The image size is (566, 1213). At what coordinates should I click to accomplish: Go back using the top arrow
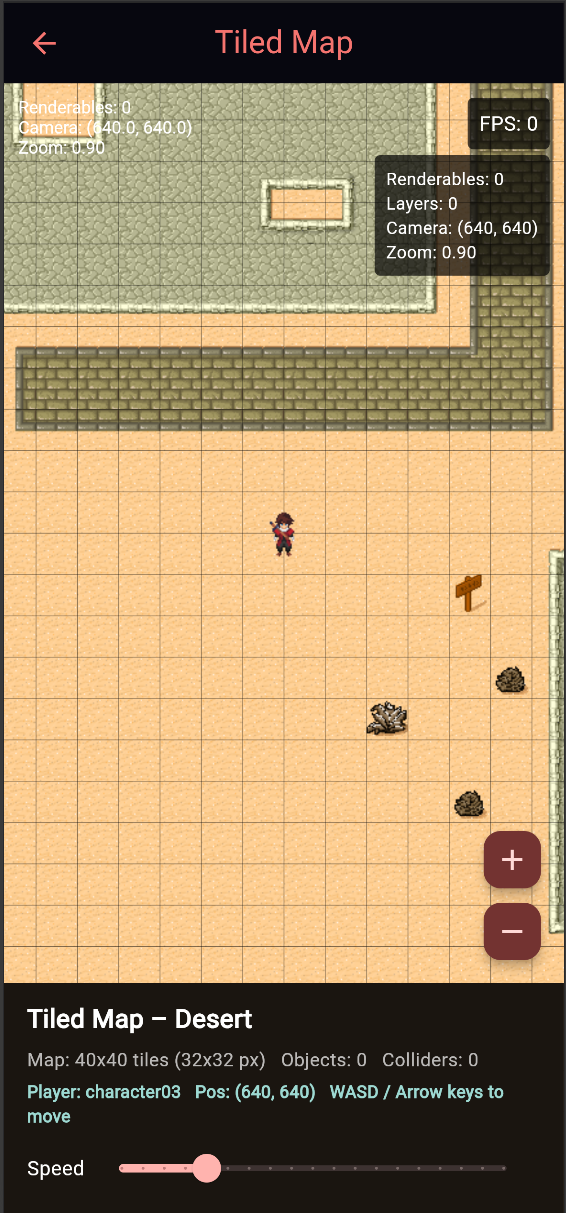tap(44, 43)
